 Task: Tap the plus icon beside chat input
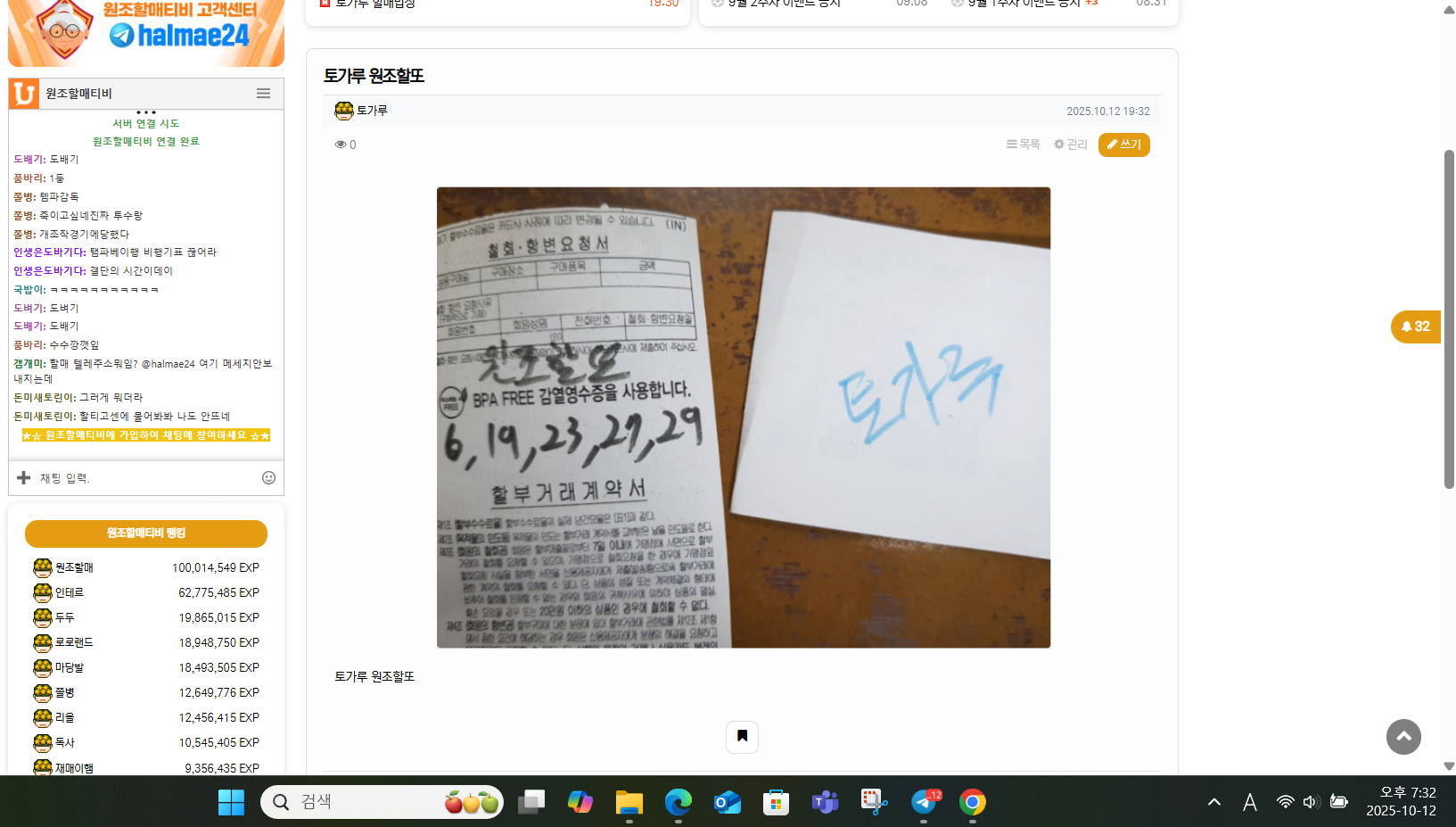pos(24,478)
